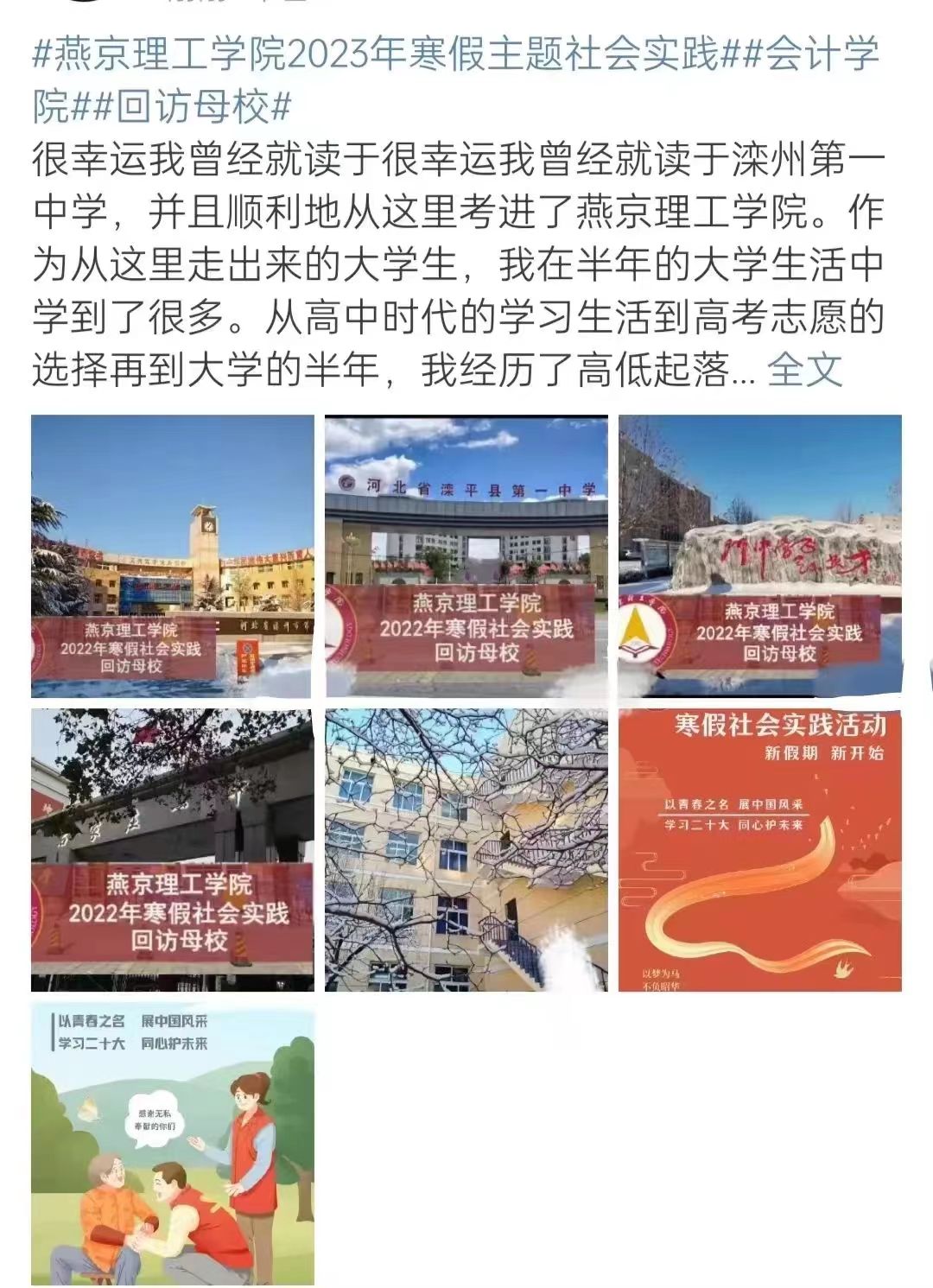The image size is (933, 1288).
Task: View the clock tower building photo
Action: (x=173, y=556)
